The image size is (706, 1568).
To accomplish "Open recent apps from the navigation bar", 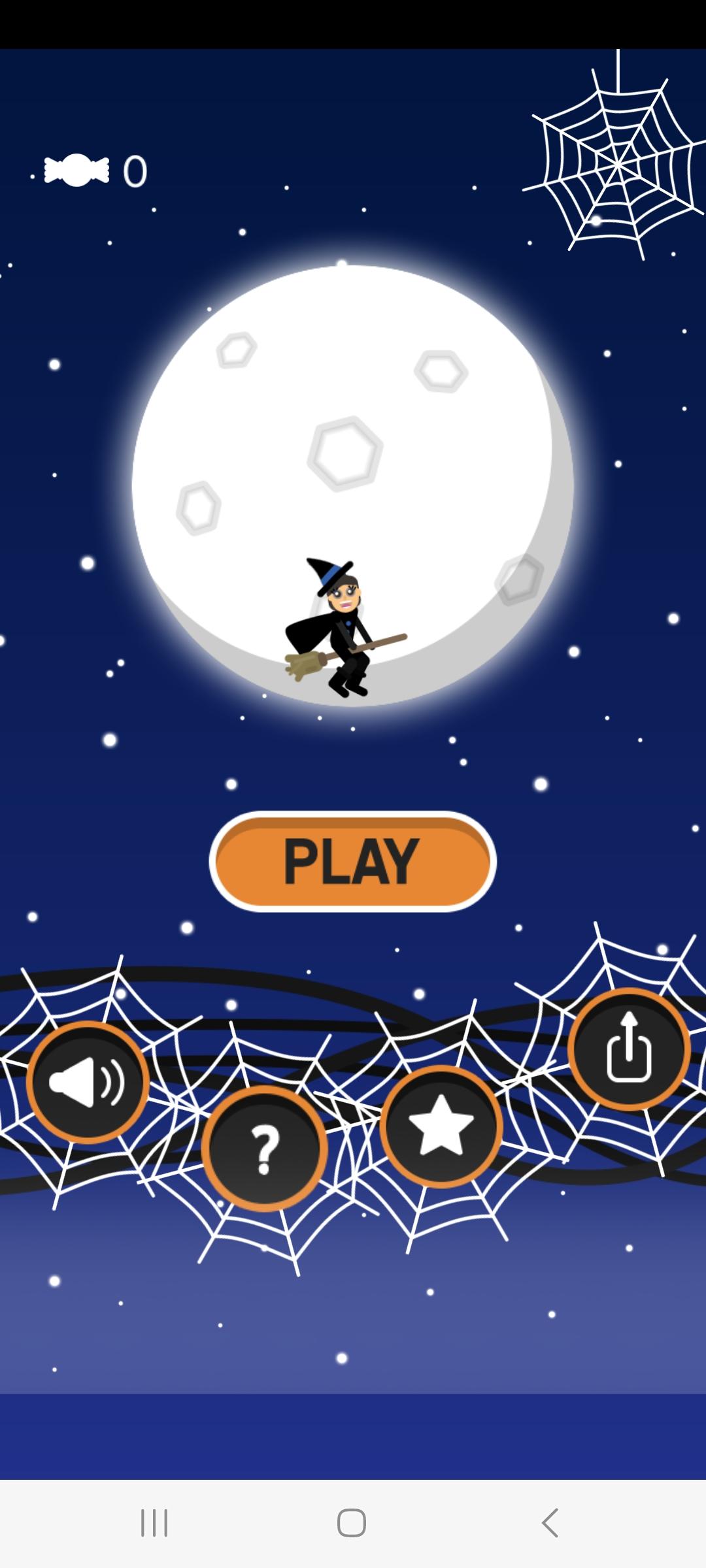I will click(155, 1523).
